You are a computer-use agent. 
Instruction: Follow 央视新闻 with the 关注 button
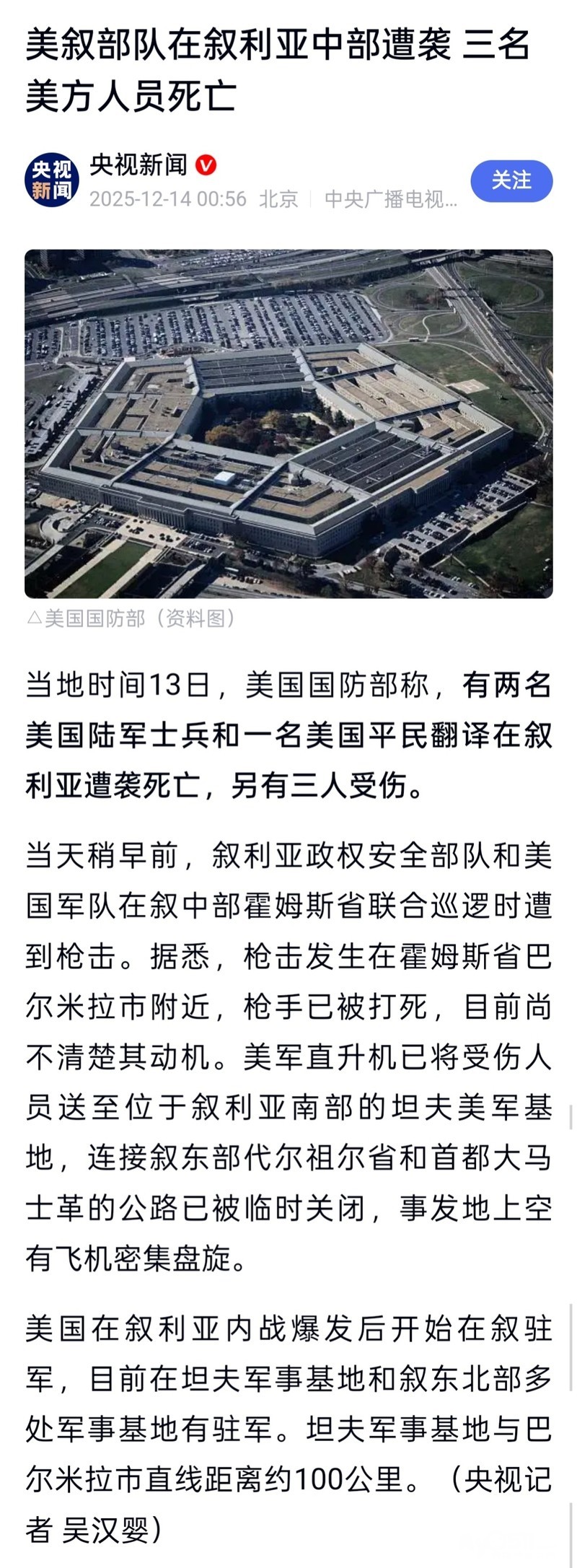(x=511, y=180)
